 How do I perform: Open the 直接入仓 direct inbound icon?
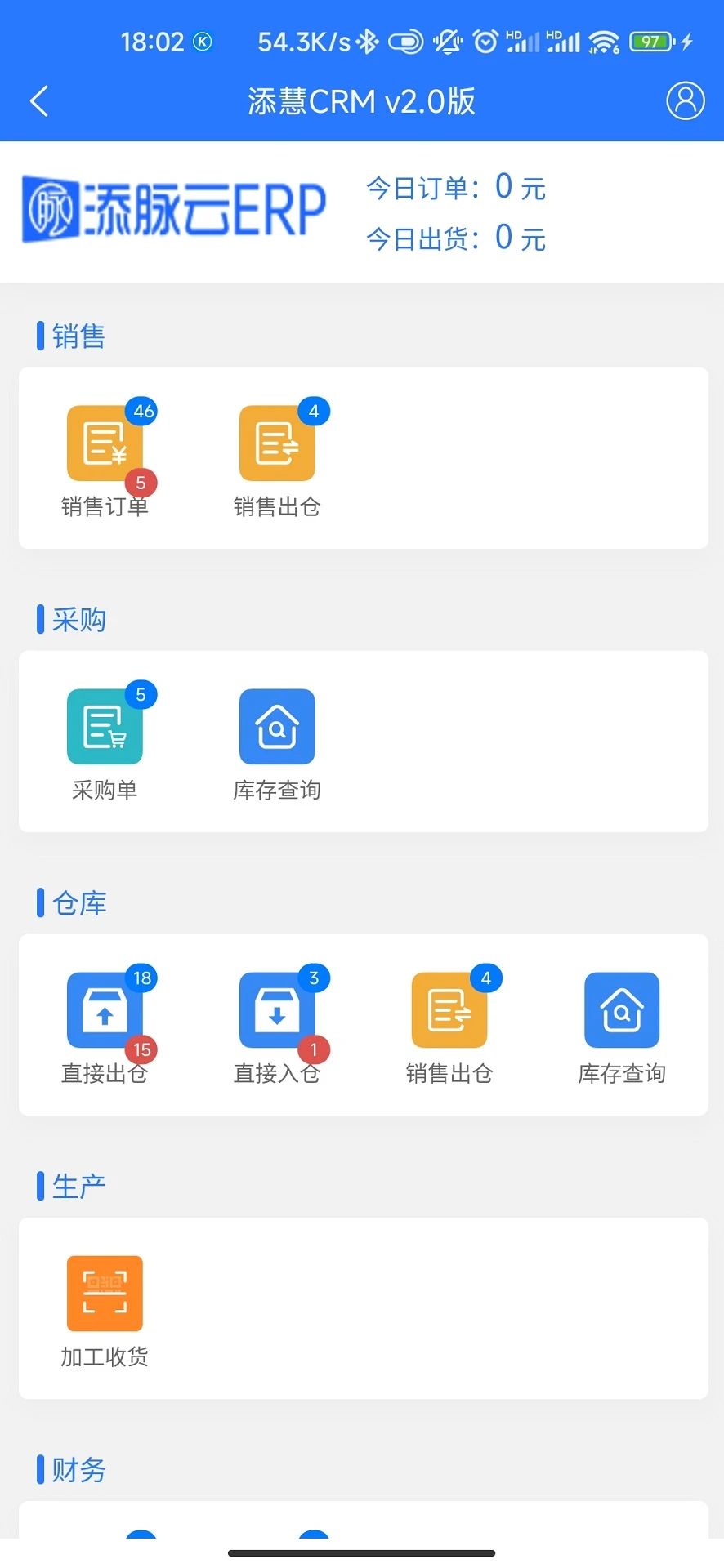277,1009
